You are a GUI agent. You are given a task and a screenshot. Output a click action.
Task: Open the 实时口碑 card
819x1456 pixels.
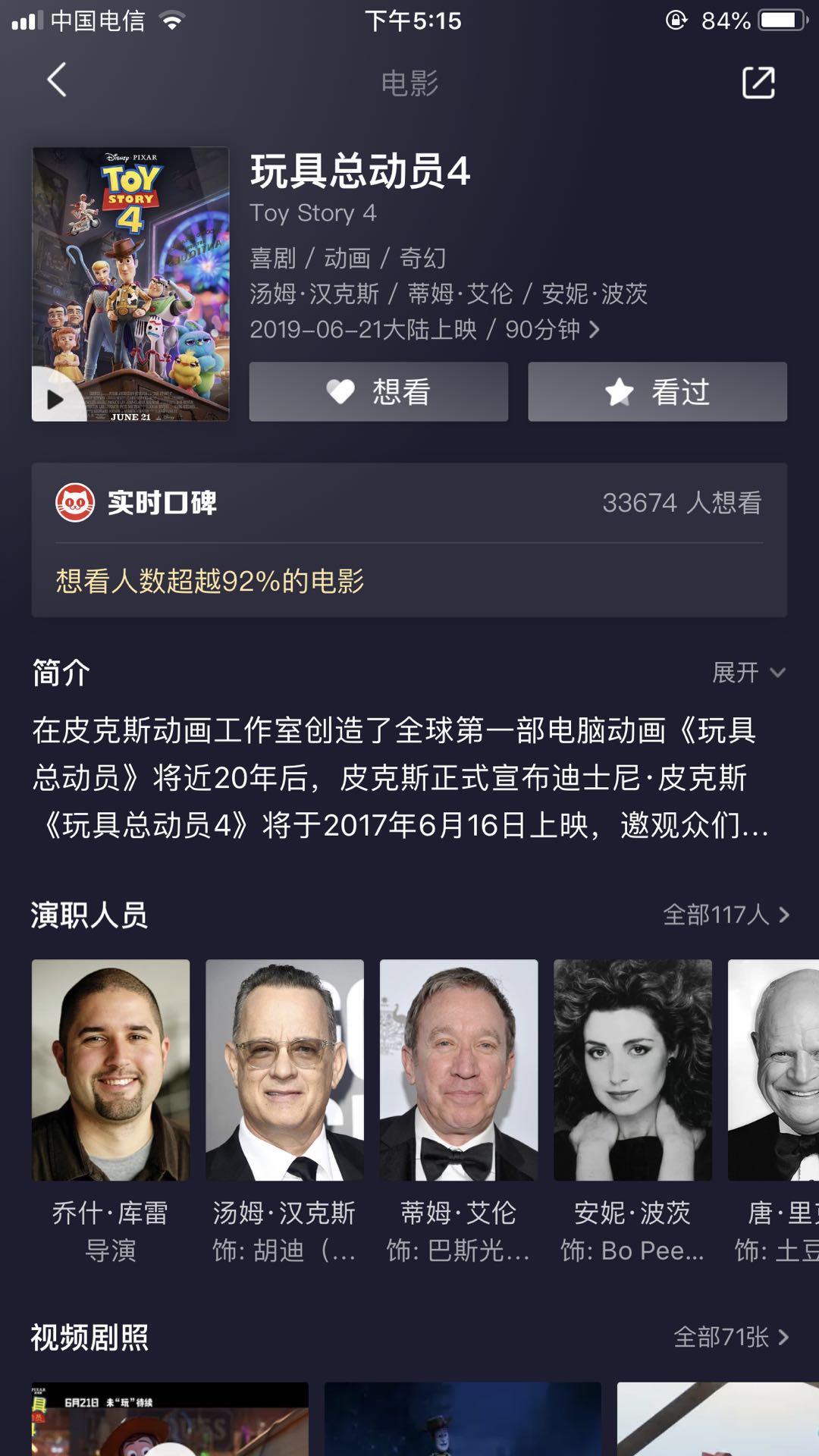click(x=409, y=540)
